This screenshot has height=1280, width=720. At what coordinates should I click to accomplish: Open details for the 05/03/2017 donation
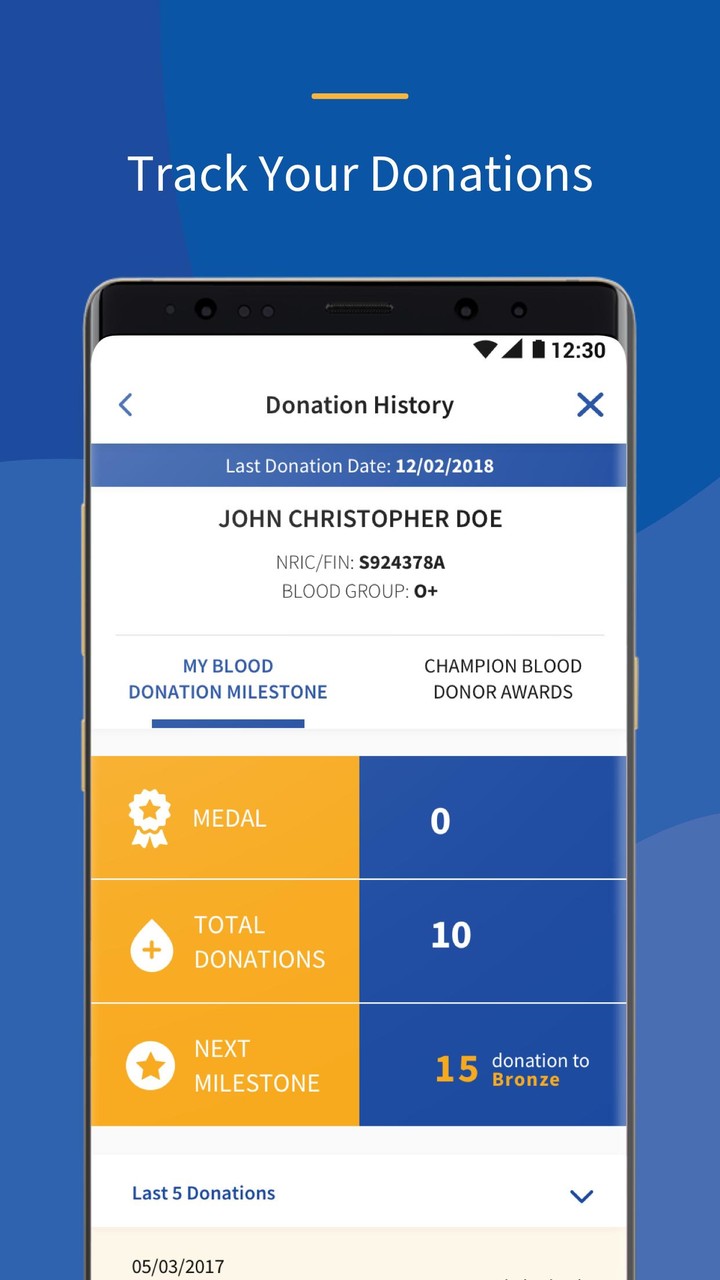tap(177, 1266)
